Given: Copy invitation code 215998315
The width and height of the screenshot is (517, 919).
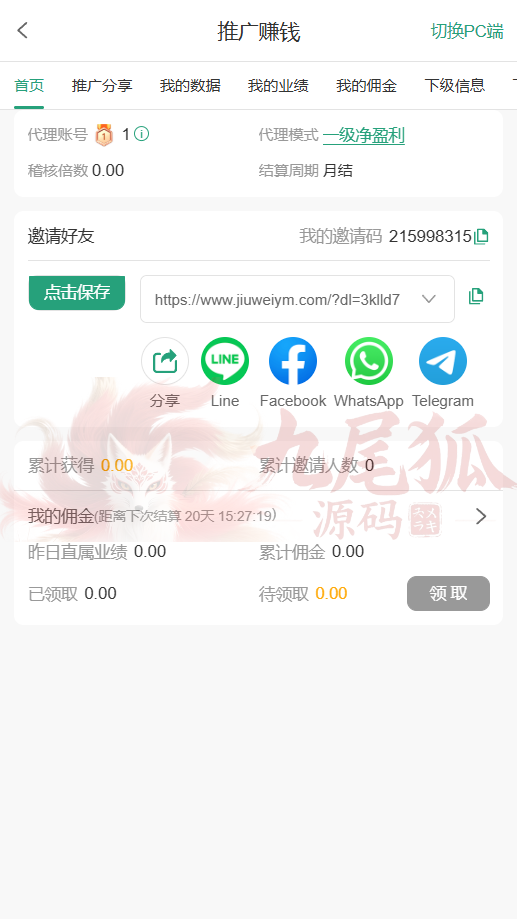Looking at the screenshot, I should coord(481,236).
